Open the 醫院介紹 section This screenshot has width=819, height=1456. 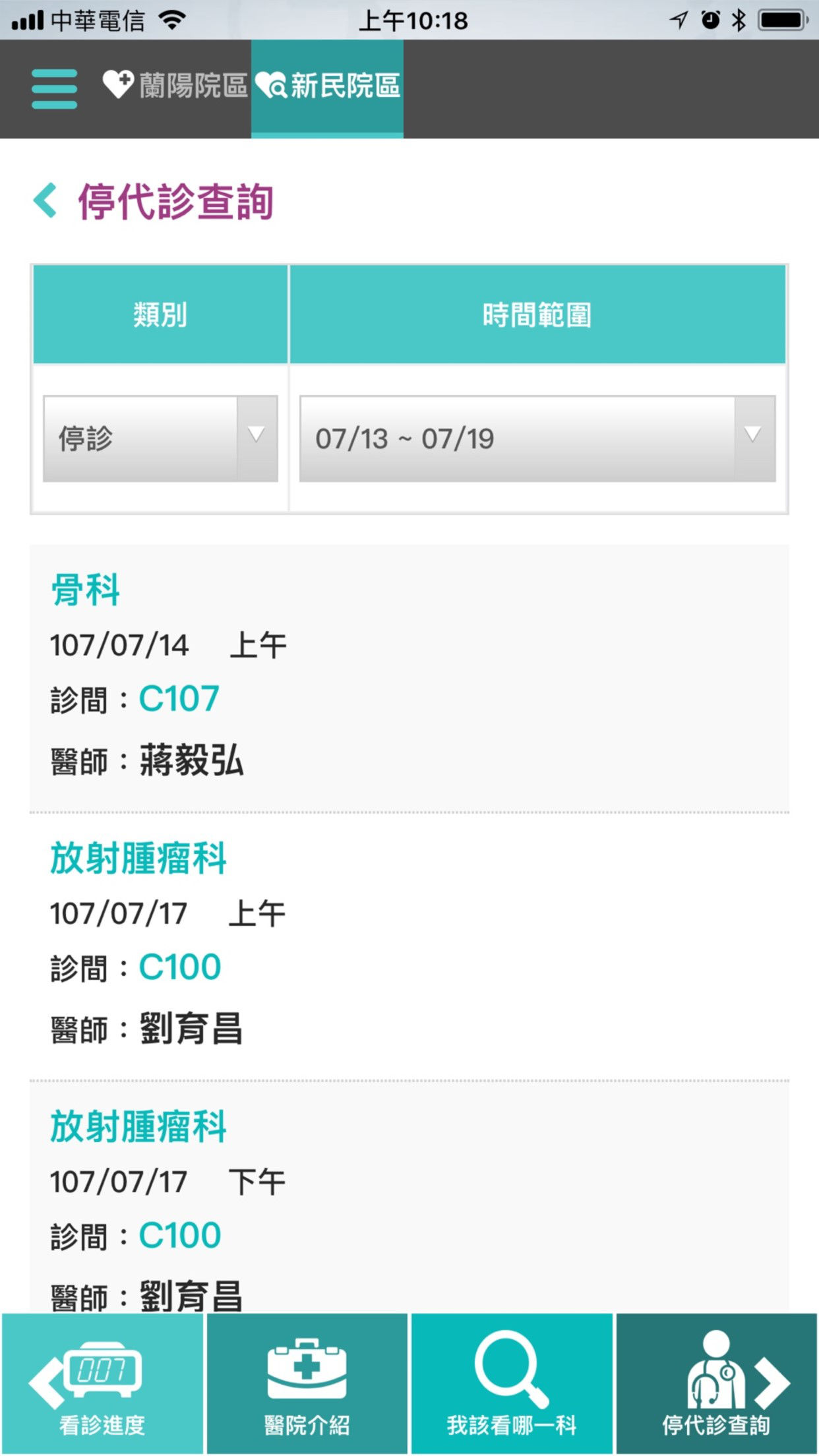click(x=307, y=1383)
